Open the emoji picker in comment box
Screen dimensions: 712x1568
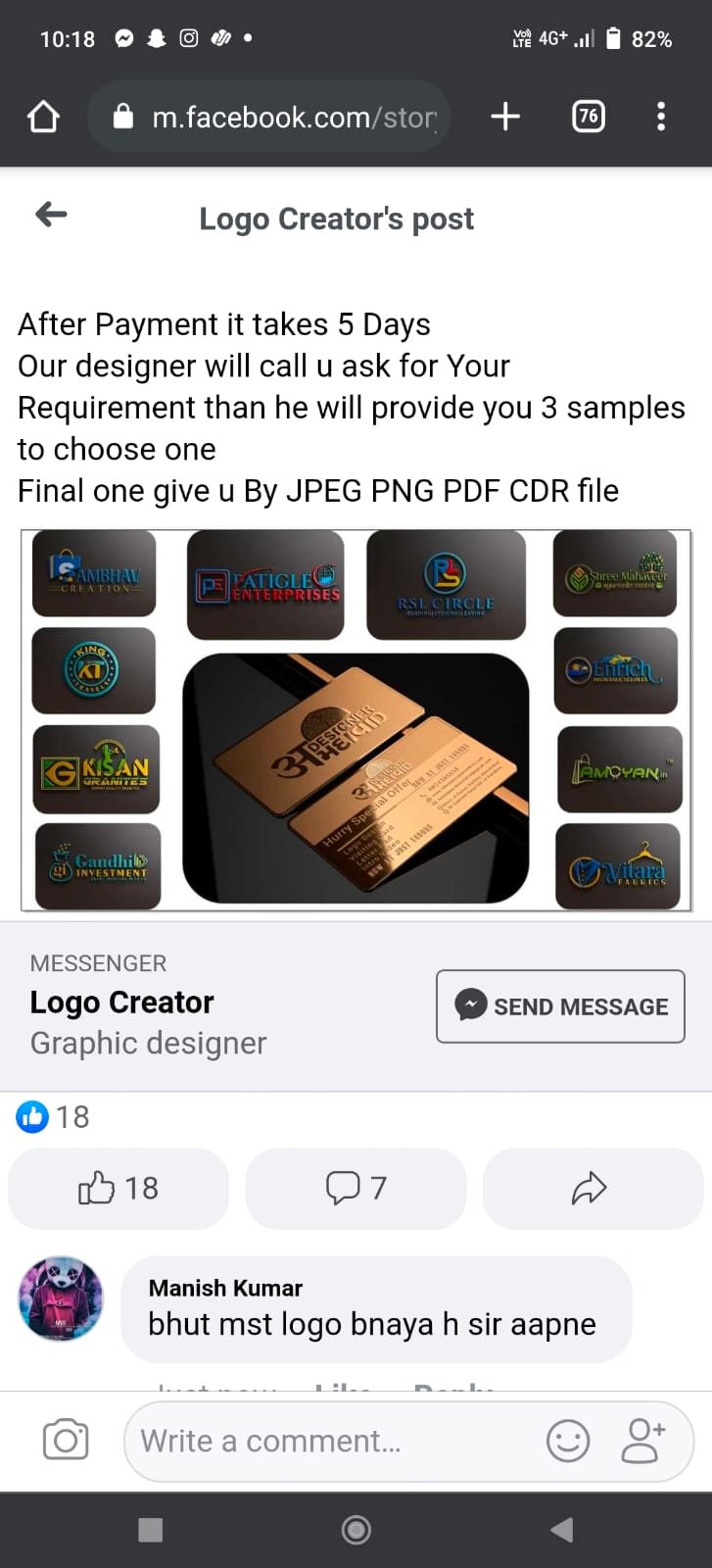pyautogui.click(x=568, y=1442)
